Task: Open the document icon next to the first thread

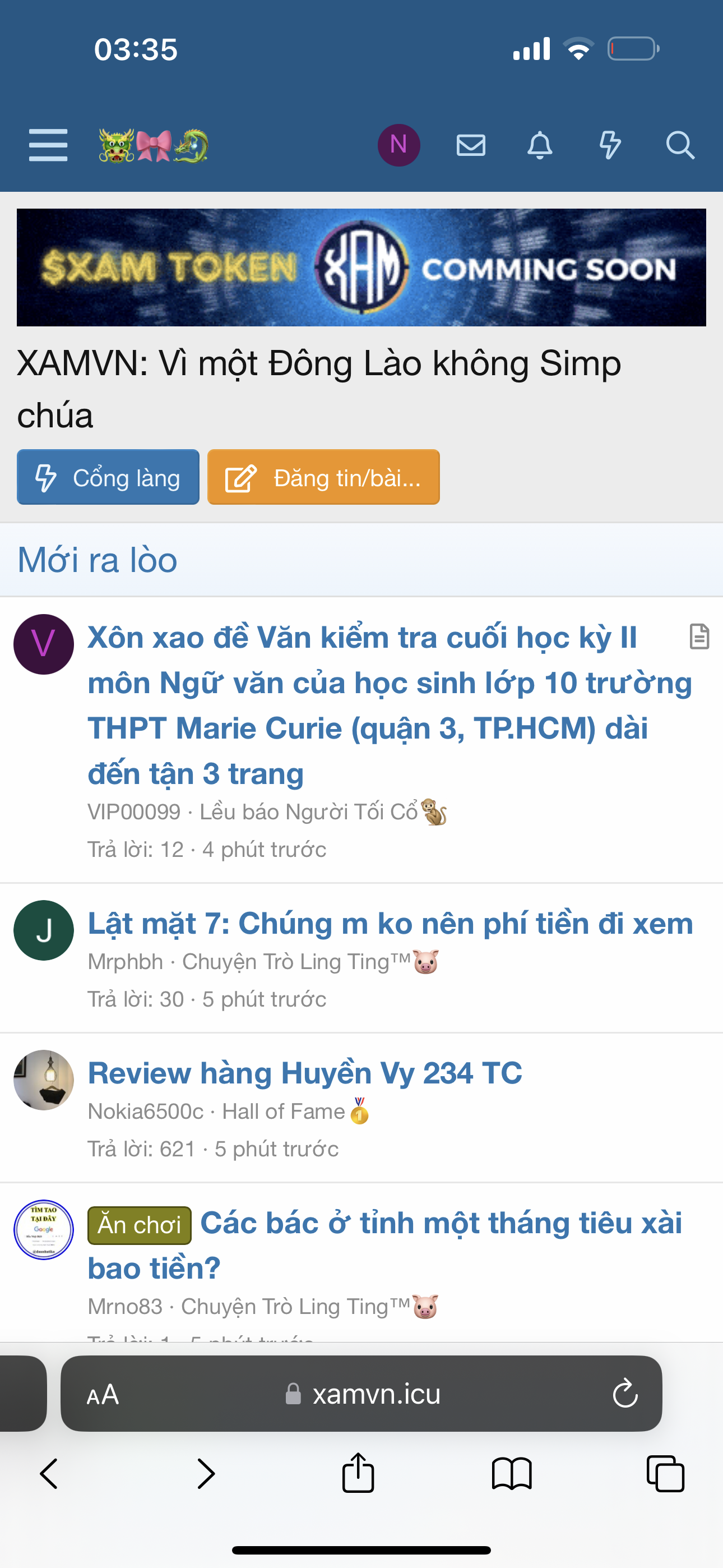Action: [x=699, y=637]
